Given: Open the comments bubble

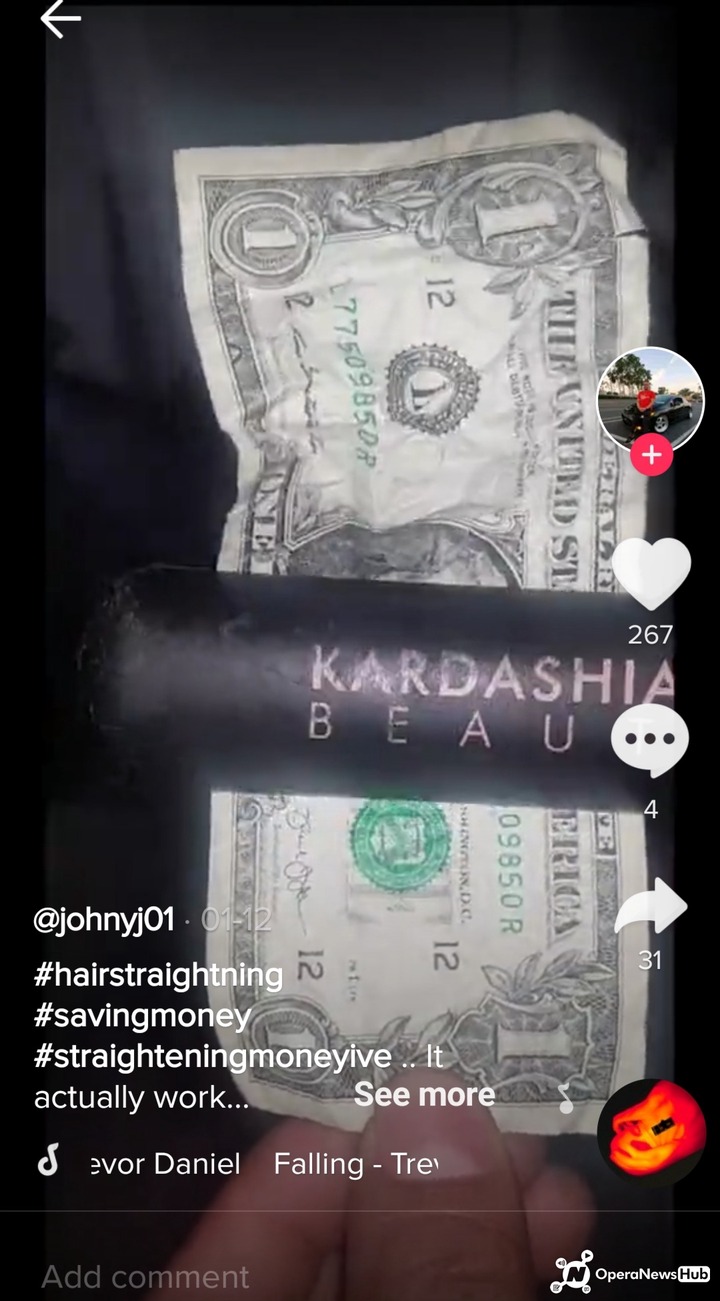Looking at the screenshot, I should pyautogui.click(x=650, y=742).
